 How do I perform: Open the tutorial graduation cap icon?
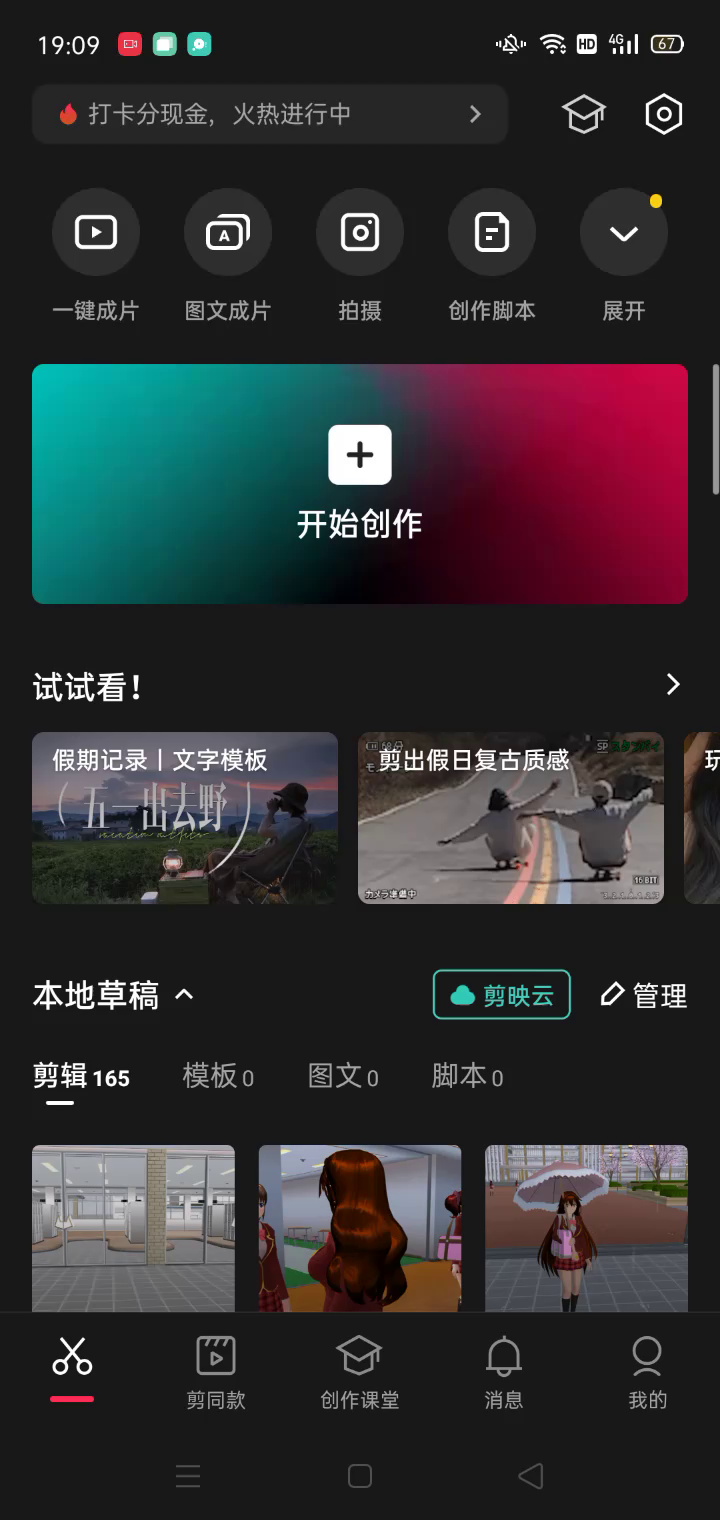click(584, 114)
